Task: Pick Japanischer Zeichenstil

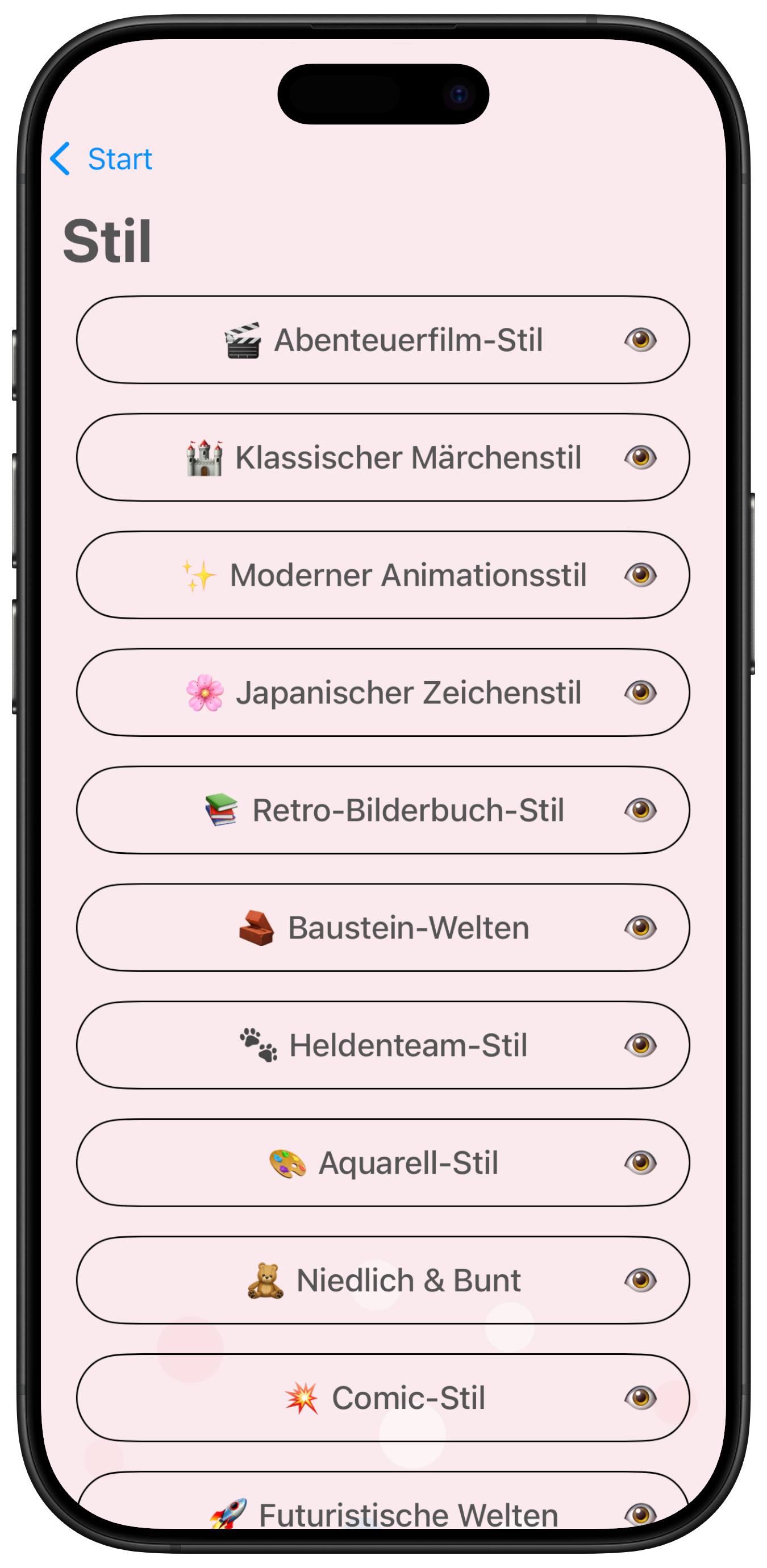Action: pos(383,692)
